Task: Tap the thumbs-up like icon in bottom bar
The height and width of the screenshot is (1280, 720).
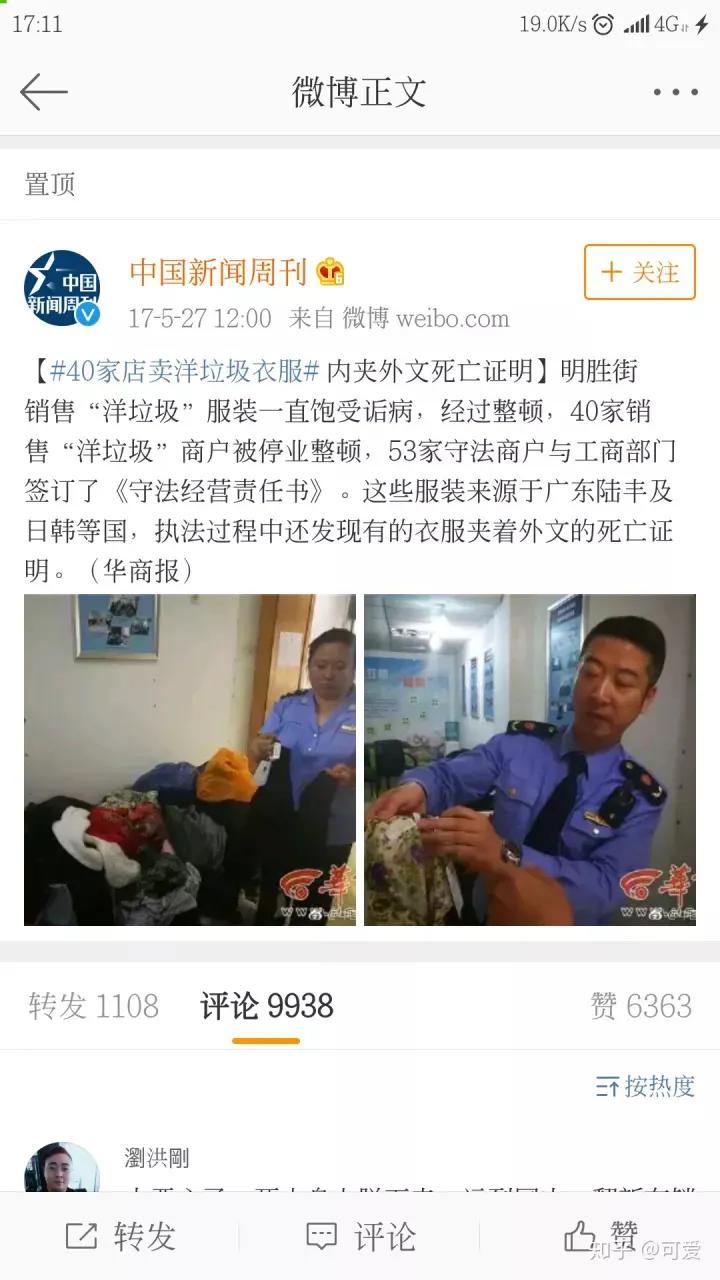Action: pos(576,1236)
